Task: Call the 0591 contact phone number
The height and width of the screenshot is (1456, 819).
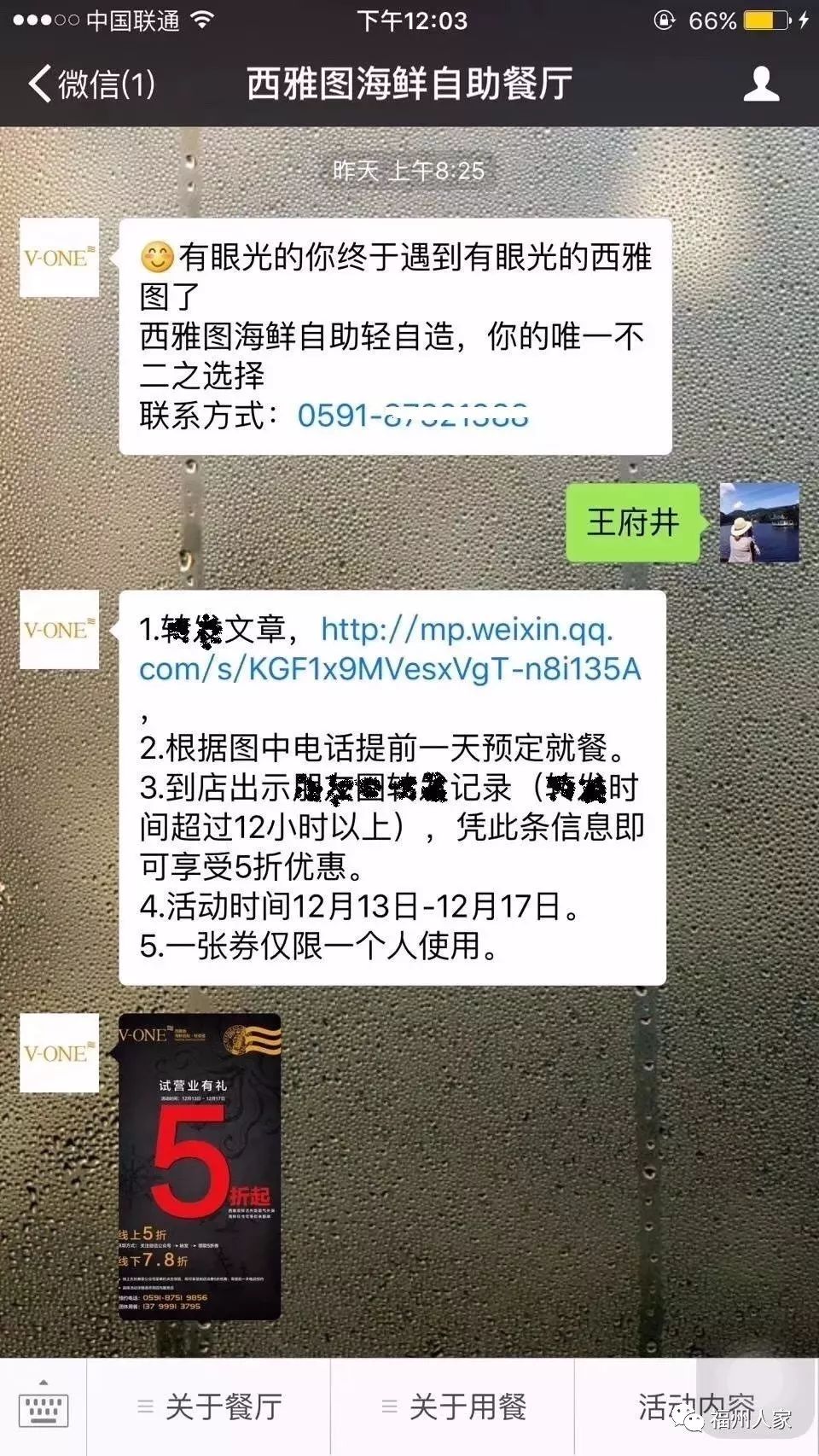Action: click(x=413, y=416)
